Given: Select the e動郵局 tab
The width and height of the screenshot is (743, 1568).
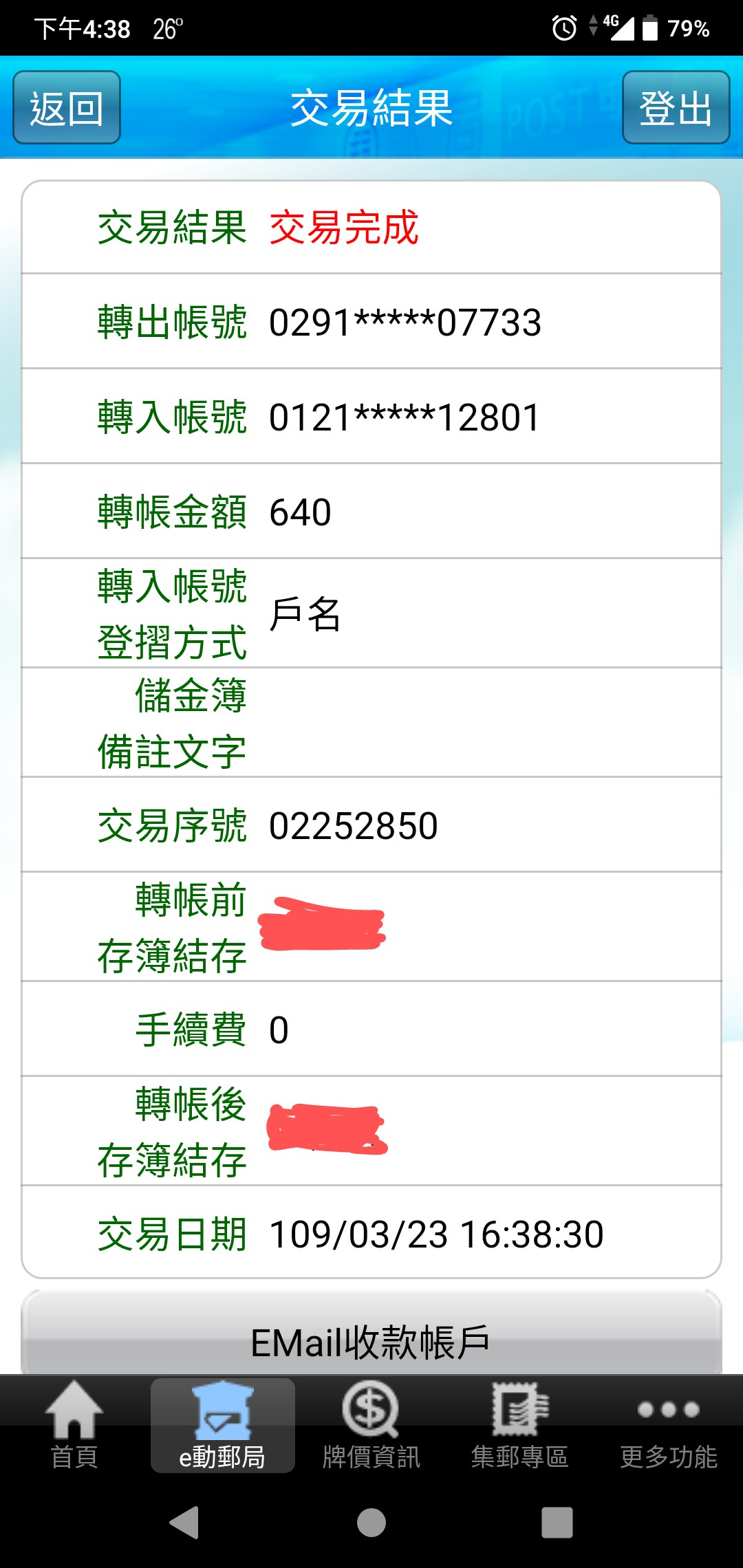Looking at the screenshot, I should point(223,1425).
